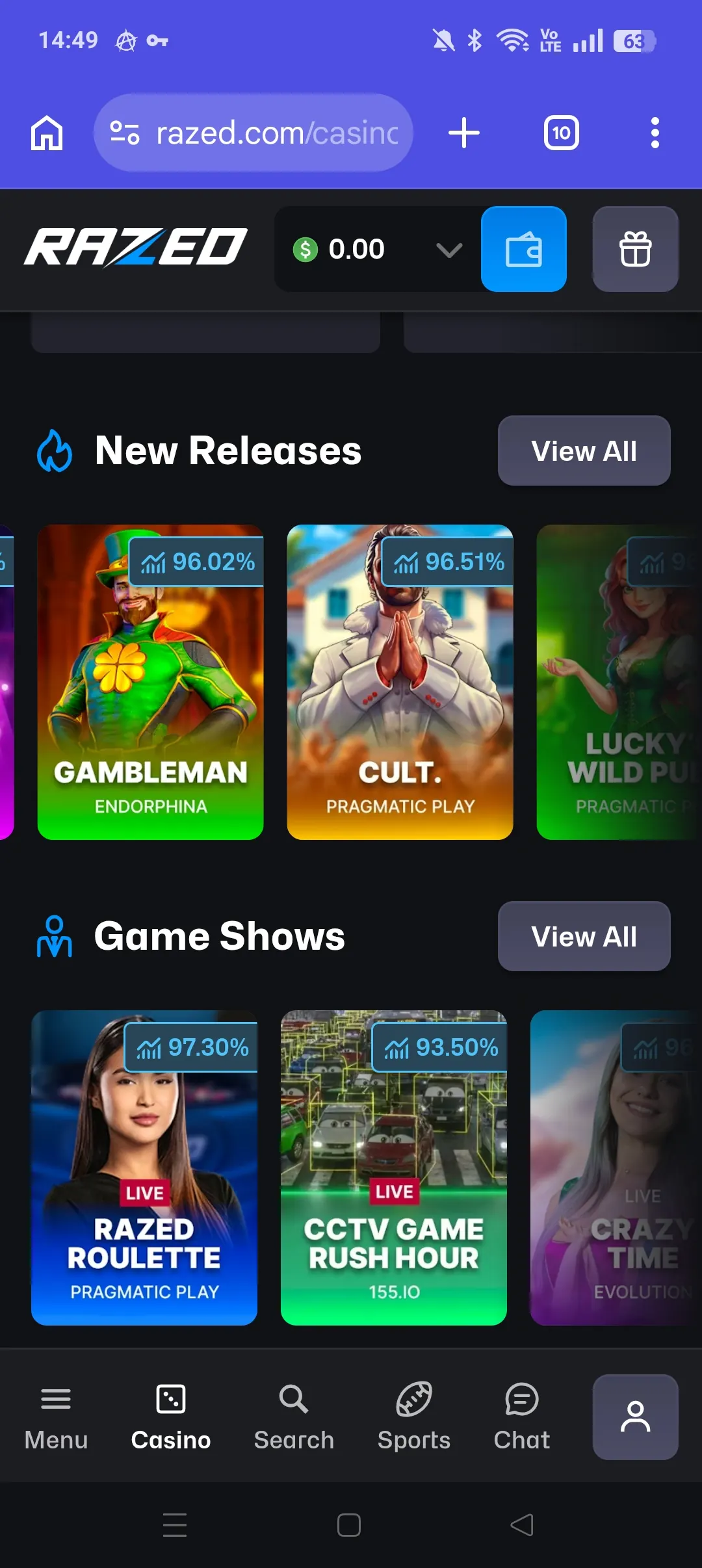Click the Game Shows presenter icon
This screenshot has width=702, height=1568.
[x=55, y=936]
